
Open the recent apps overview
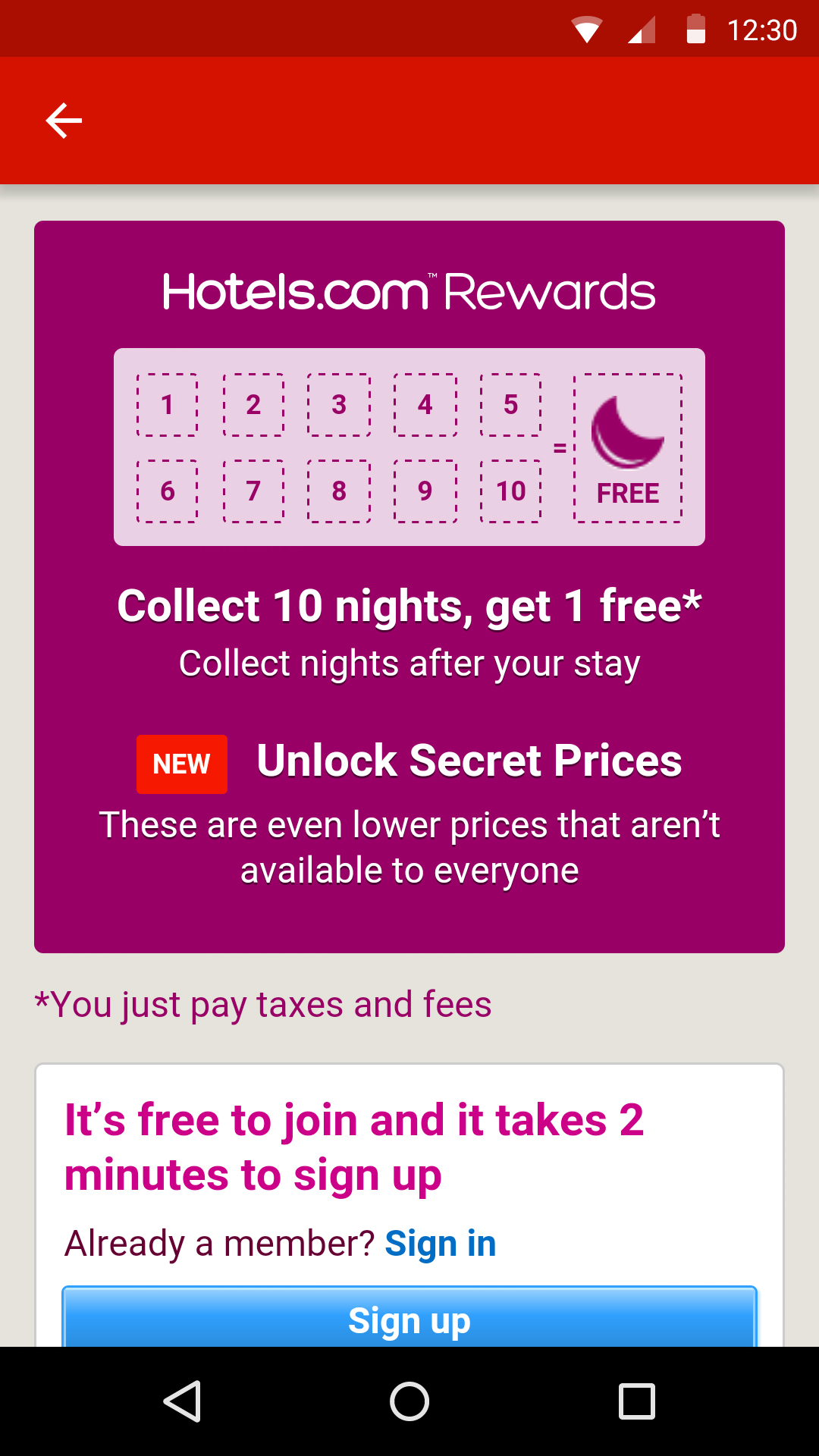pyautogui.click(x=636, y=1401)
